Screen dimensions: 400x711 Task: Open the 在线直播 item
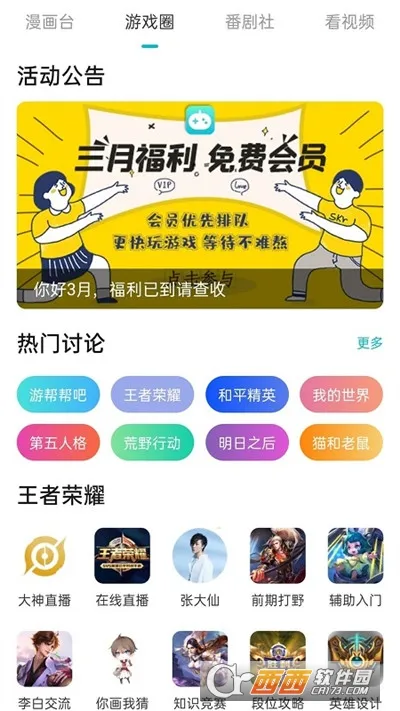pos(122,568)
